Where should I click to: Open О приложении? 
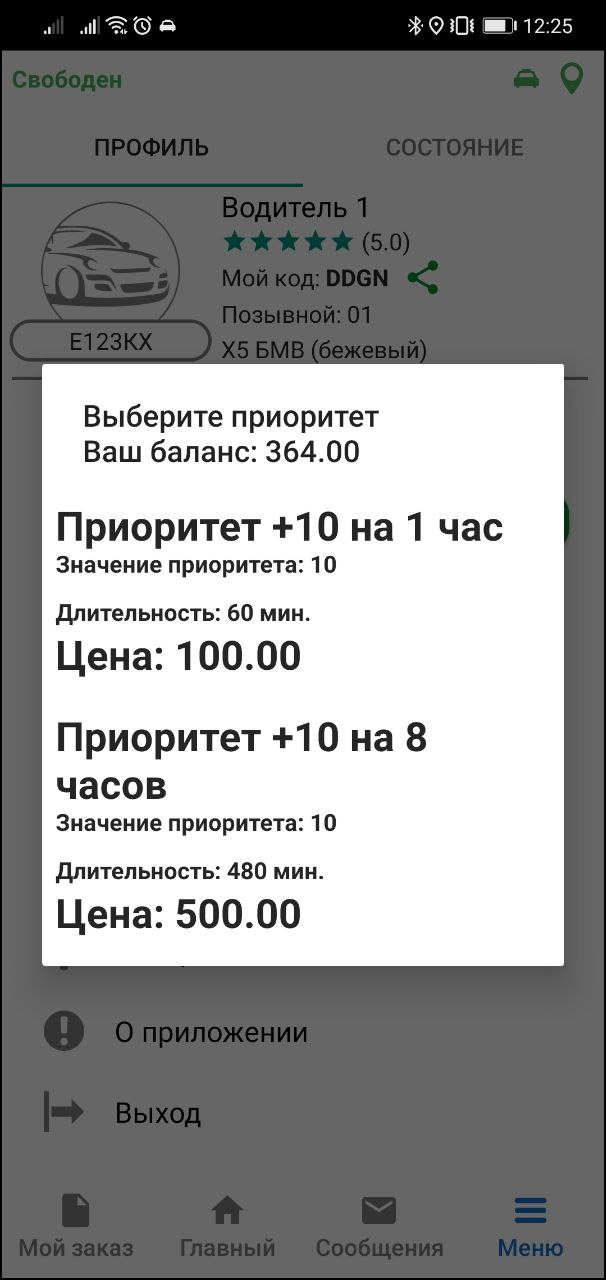click(x=210, y=1033)
